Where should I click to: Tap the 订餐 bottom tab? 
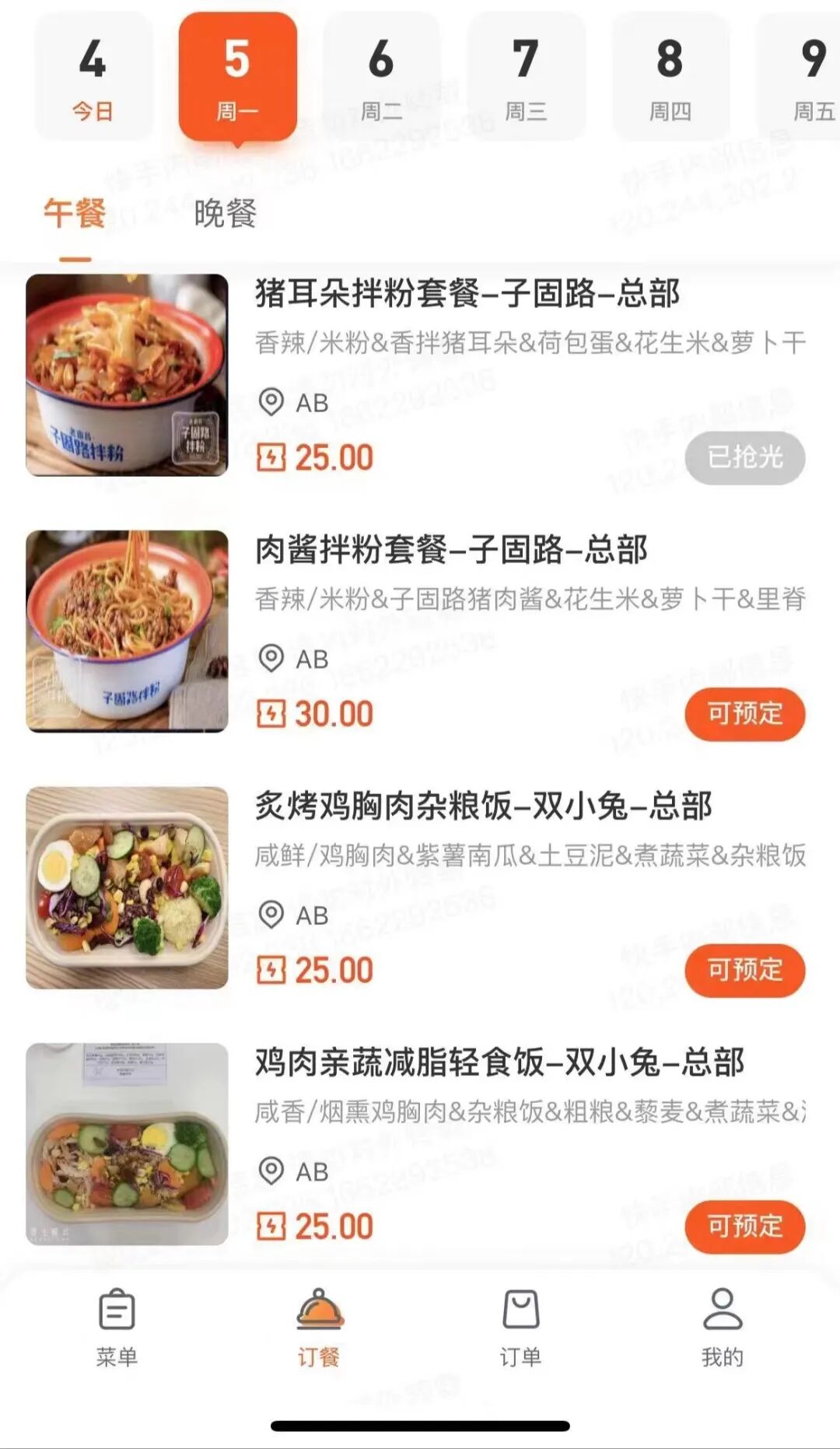(319, 1328)
